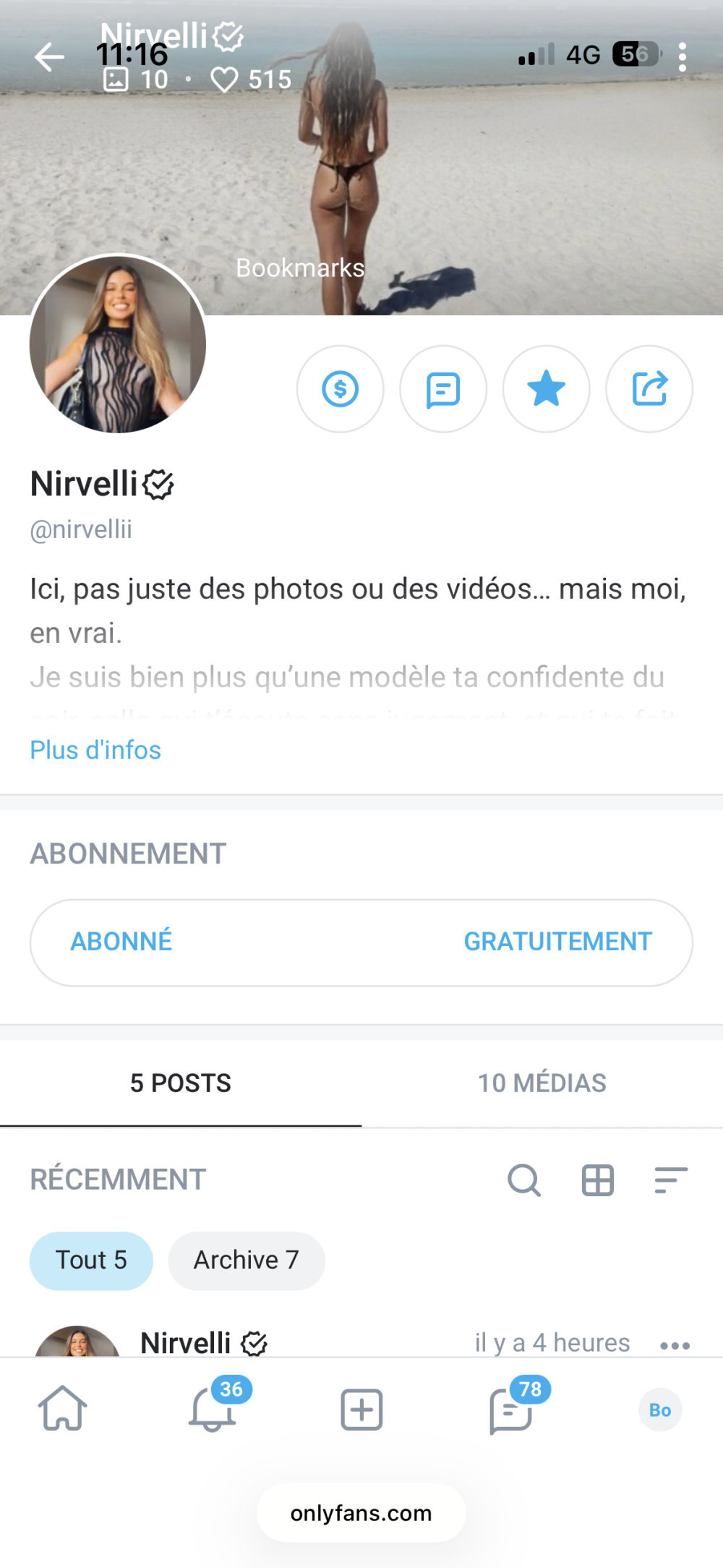Open the sort options for posts

point(670,1180)
